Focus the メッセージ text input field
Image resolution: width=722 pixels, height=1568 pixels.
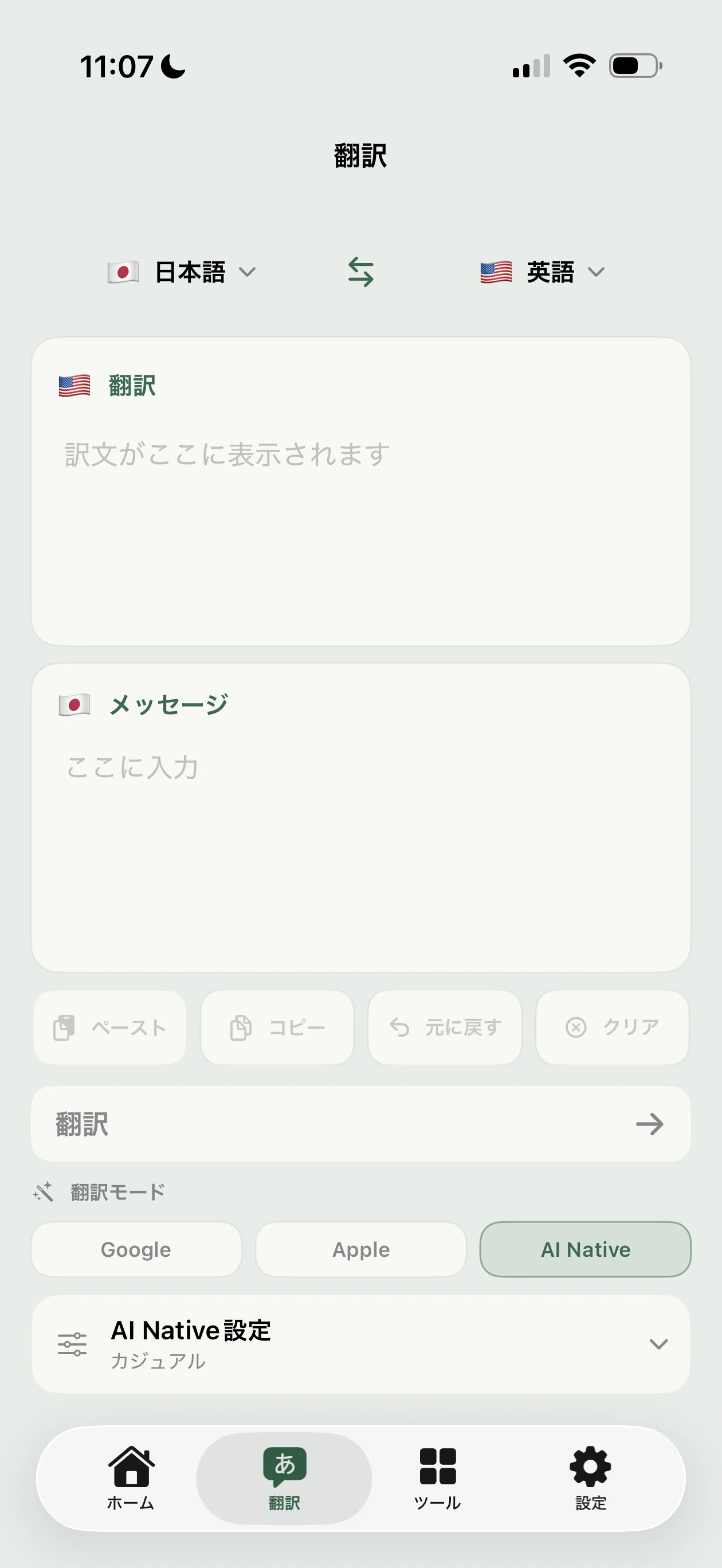361,817
